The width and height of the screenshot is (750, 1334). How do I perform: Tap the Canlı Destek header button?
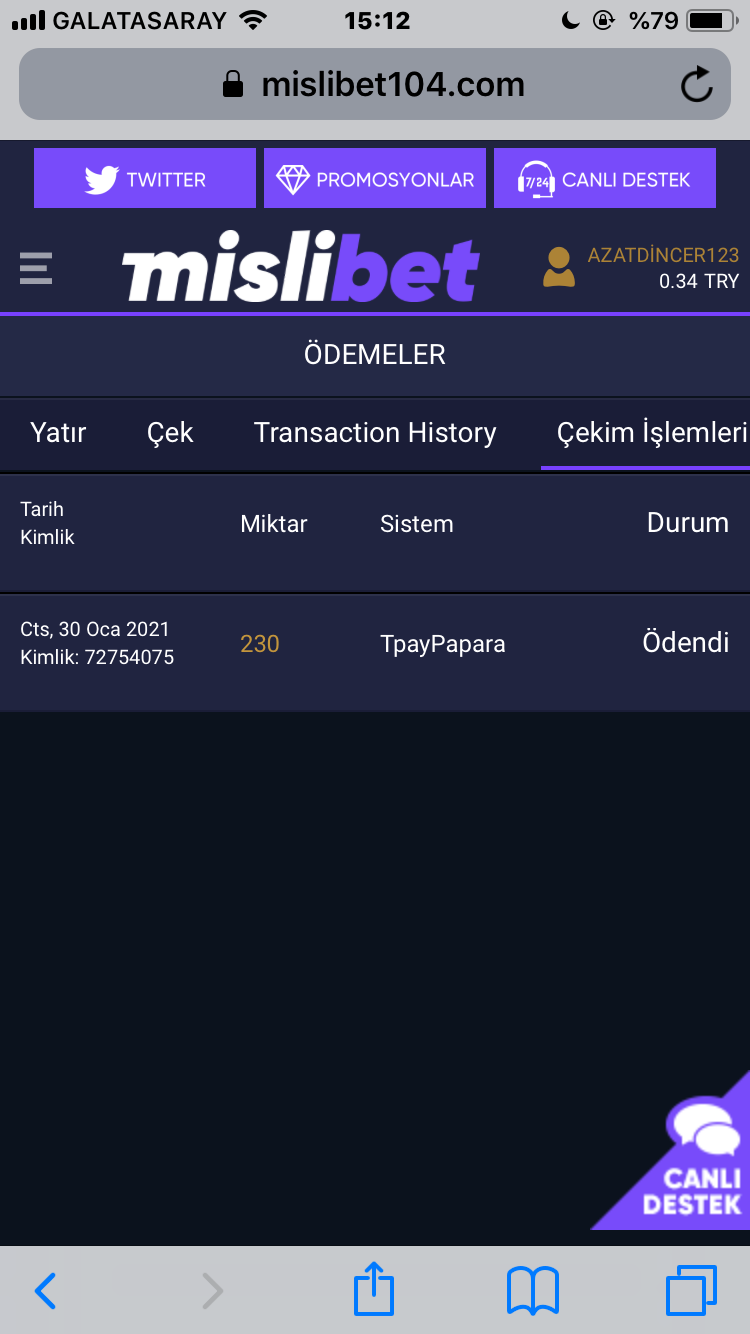pyautogui.click(x=605, y=179)
